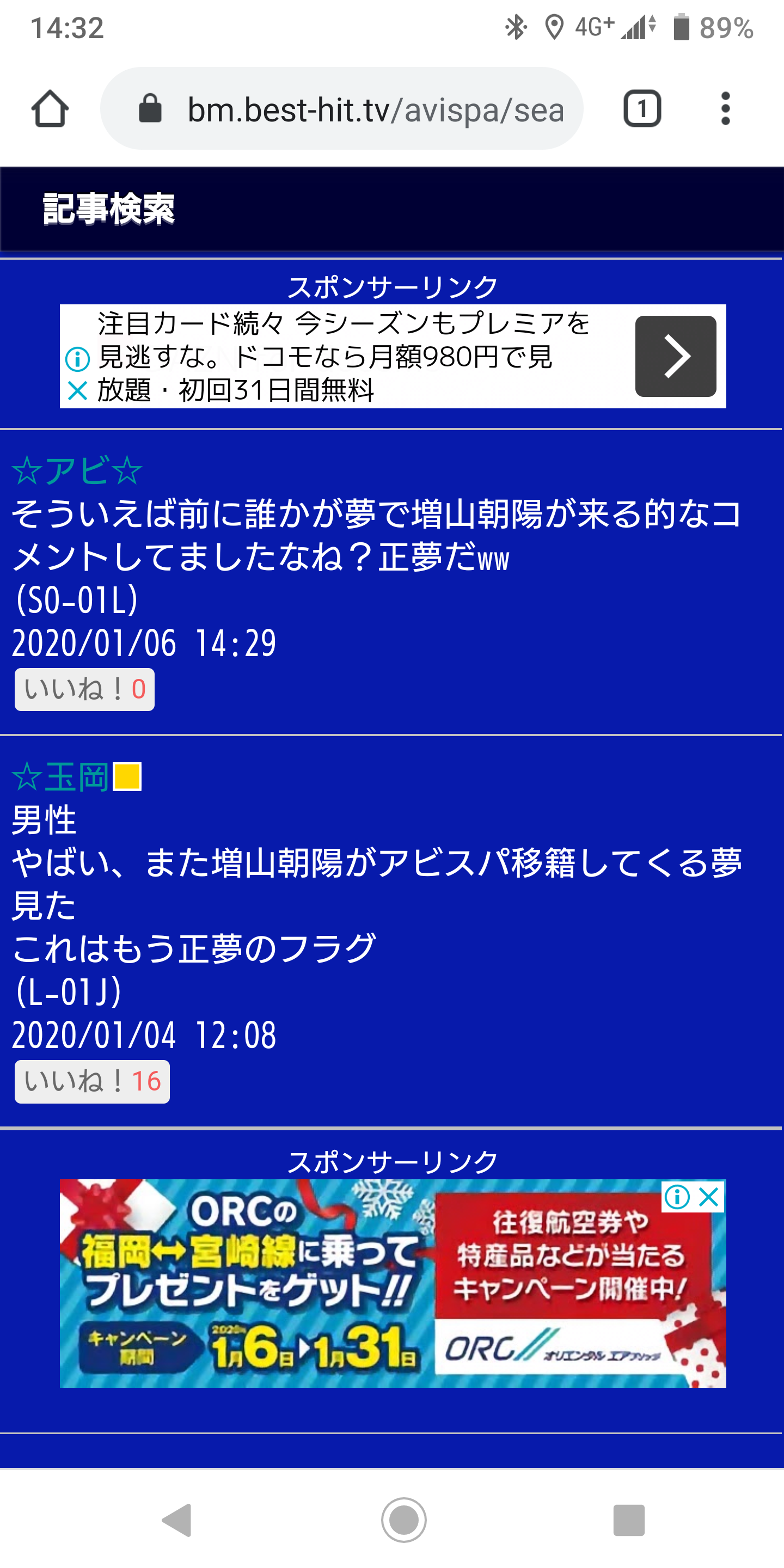Open the tab switcher
This screenshot has height=1568, width=784.
641,109
